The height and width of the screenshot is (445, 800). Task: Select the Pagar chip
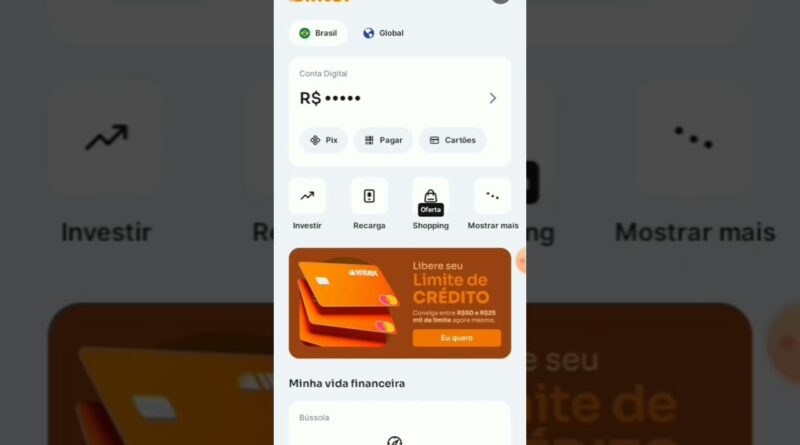pyautogui.click(x=382, y=140)
